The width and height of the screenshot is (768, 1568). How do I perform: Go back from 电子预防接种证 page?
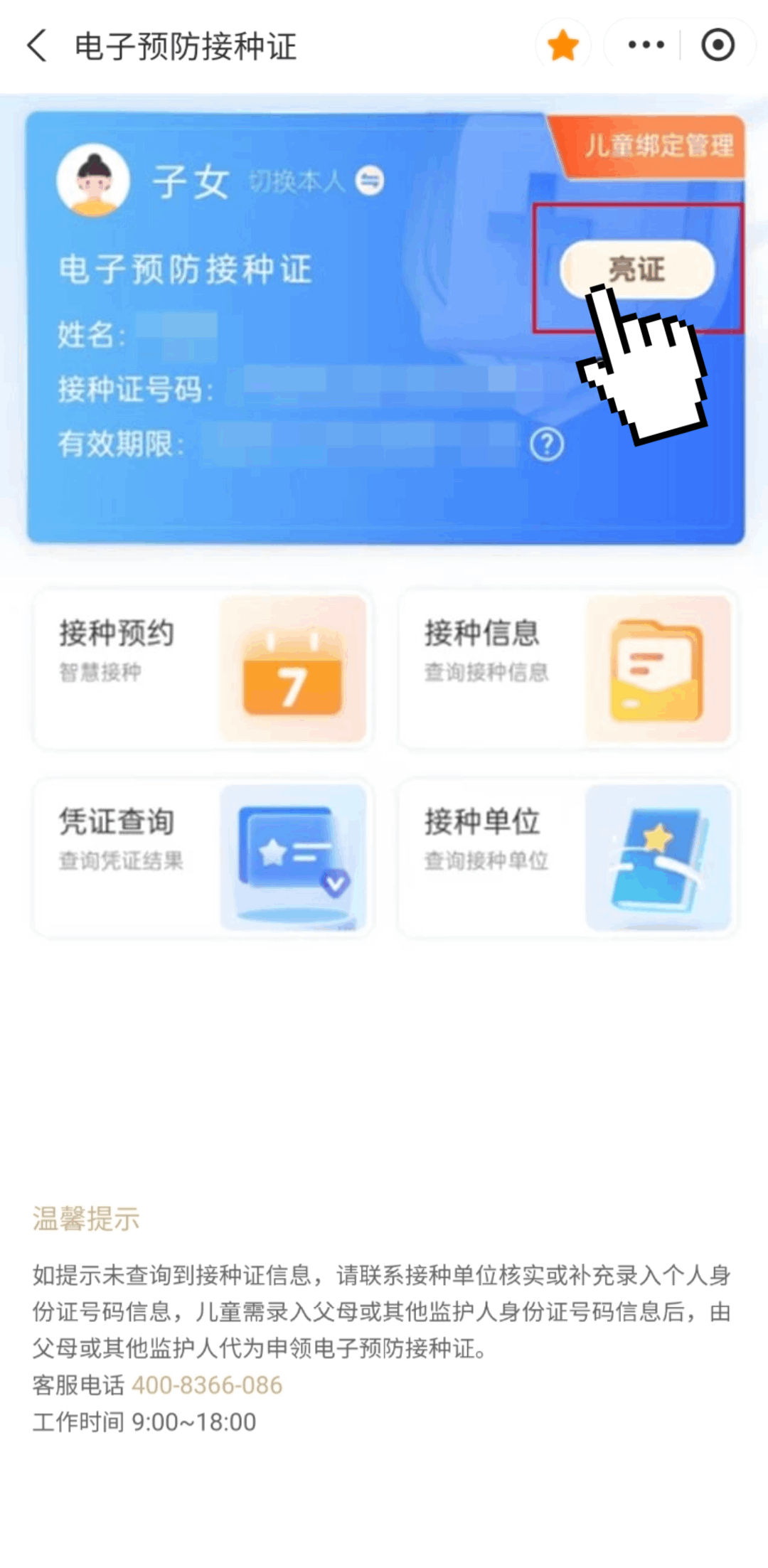pos(37,46)
